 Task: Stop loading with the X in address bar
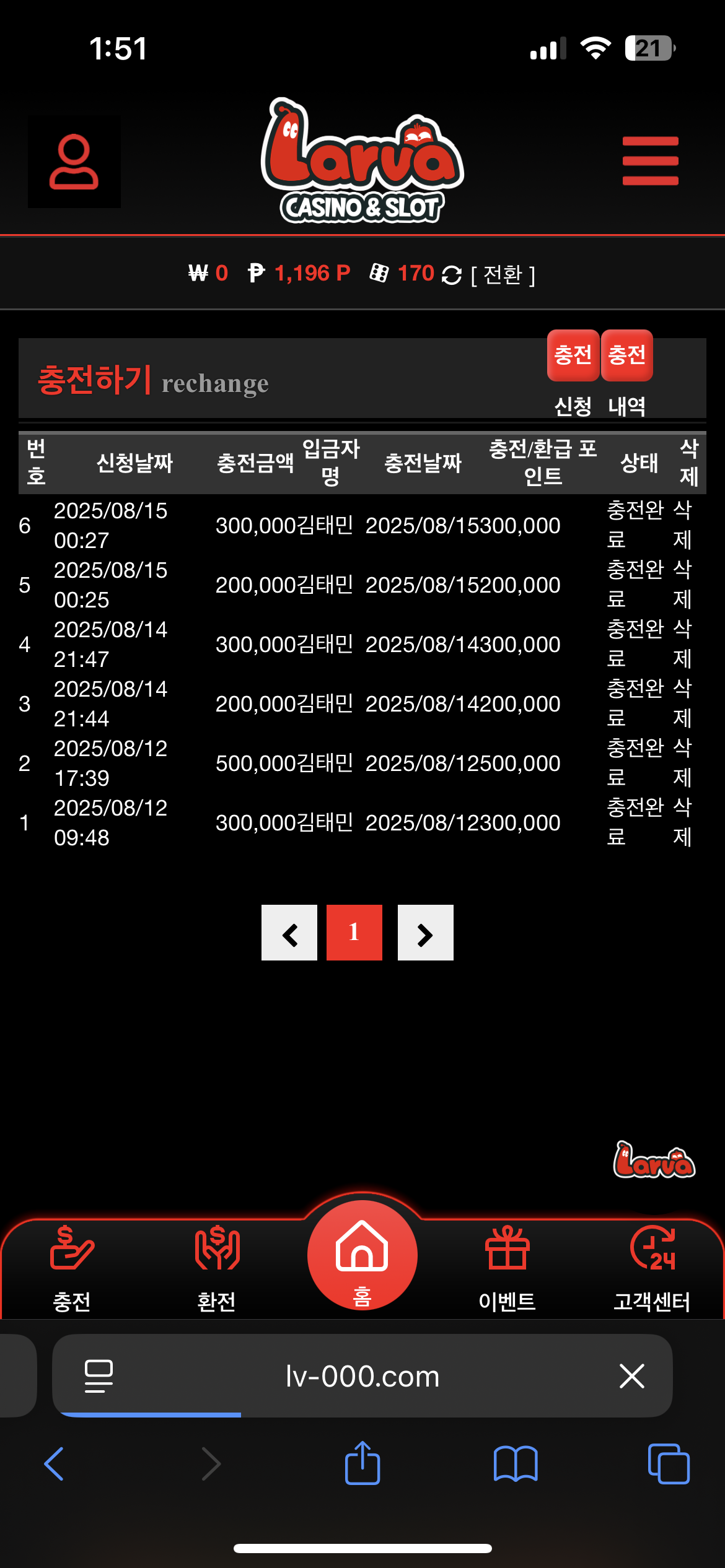tap(631, 1376)
